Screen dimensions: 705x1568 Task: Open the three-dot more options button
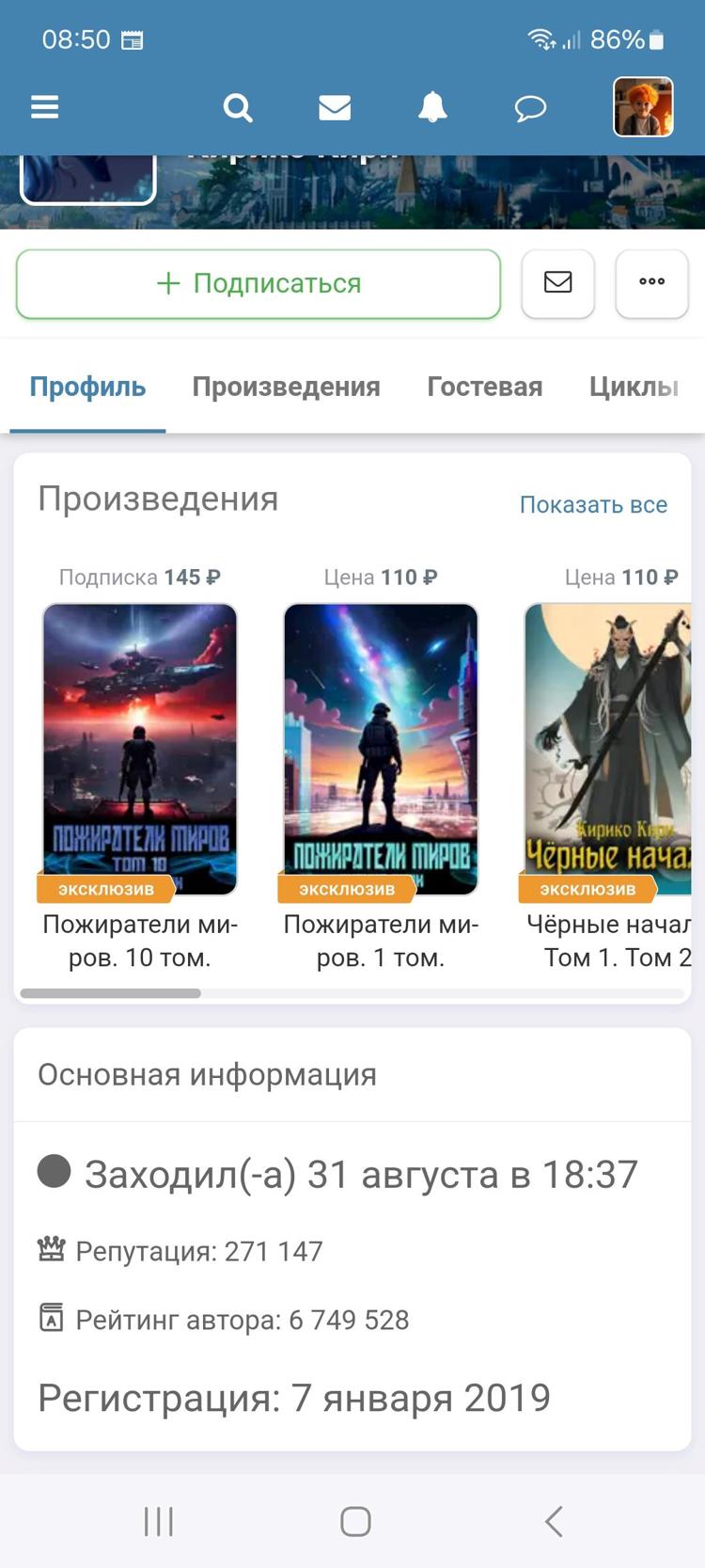651,282
